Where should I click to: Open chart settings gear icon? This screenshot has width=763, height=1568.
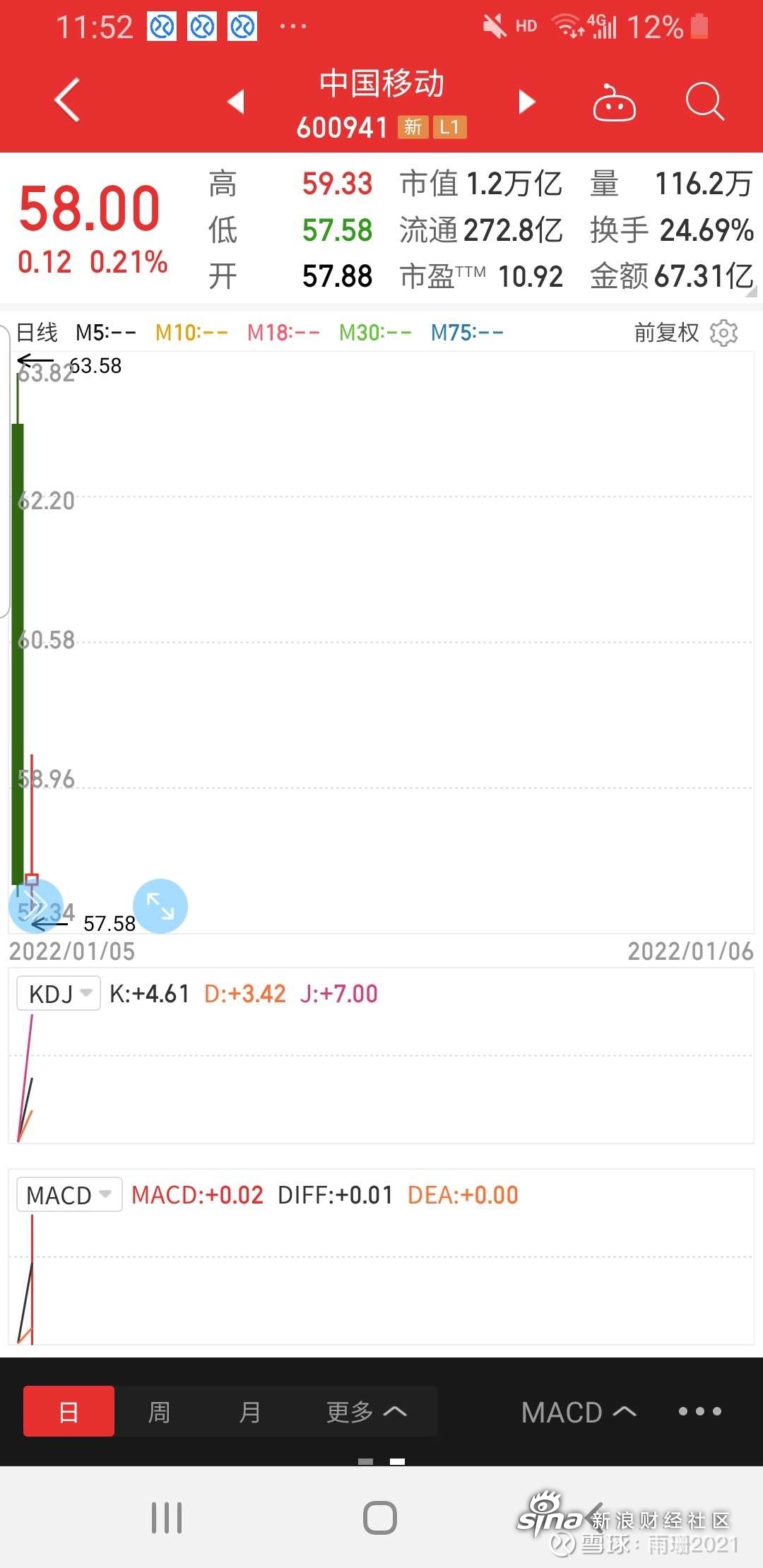723,333
